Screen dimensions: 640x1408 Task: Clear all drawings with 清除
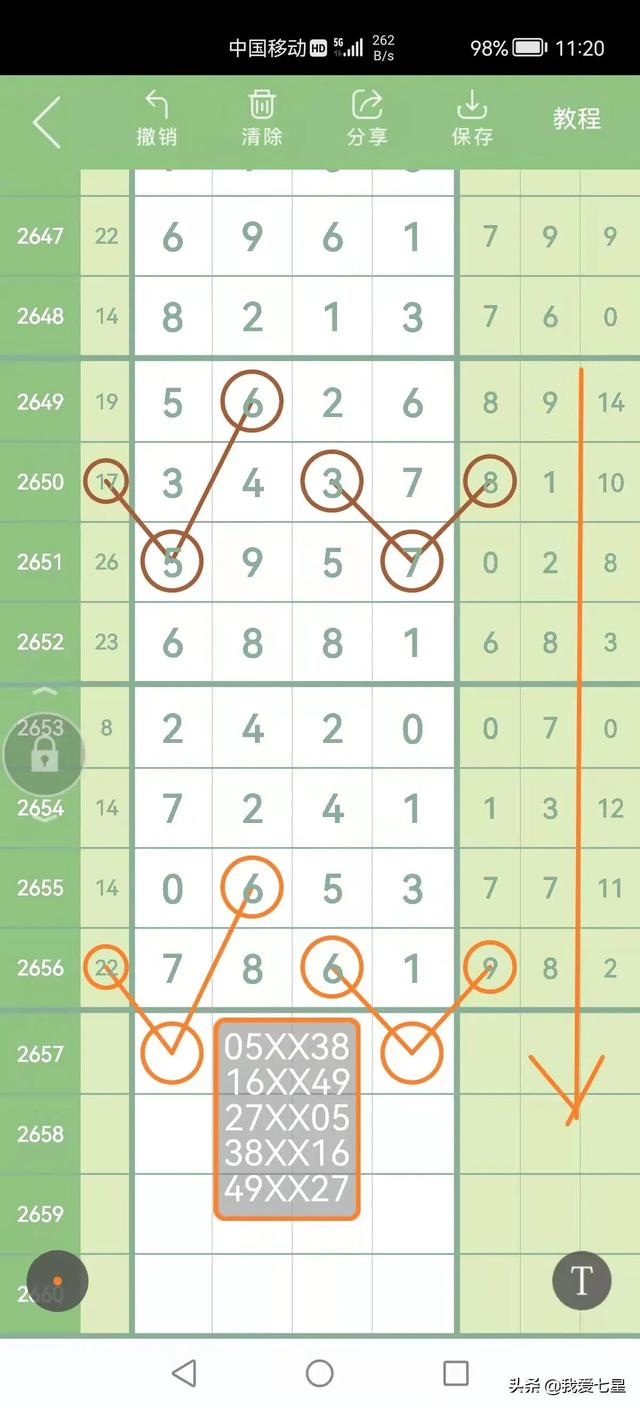(262, 118)
